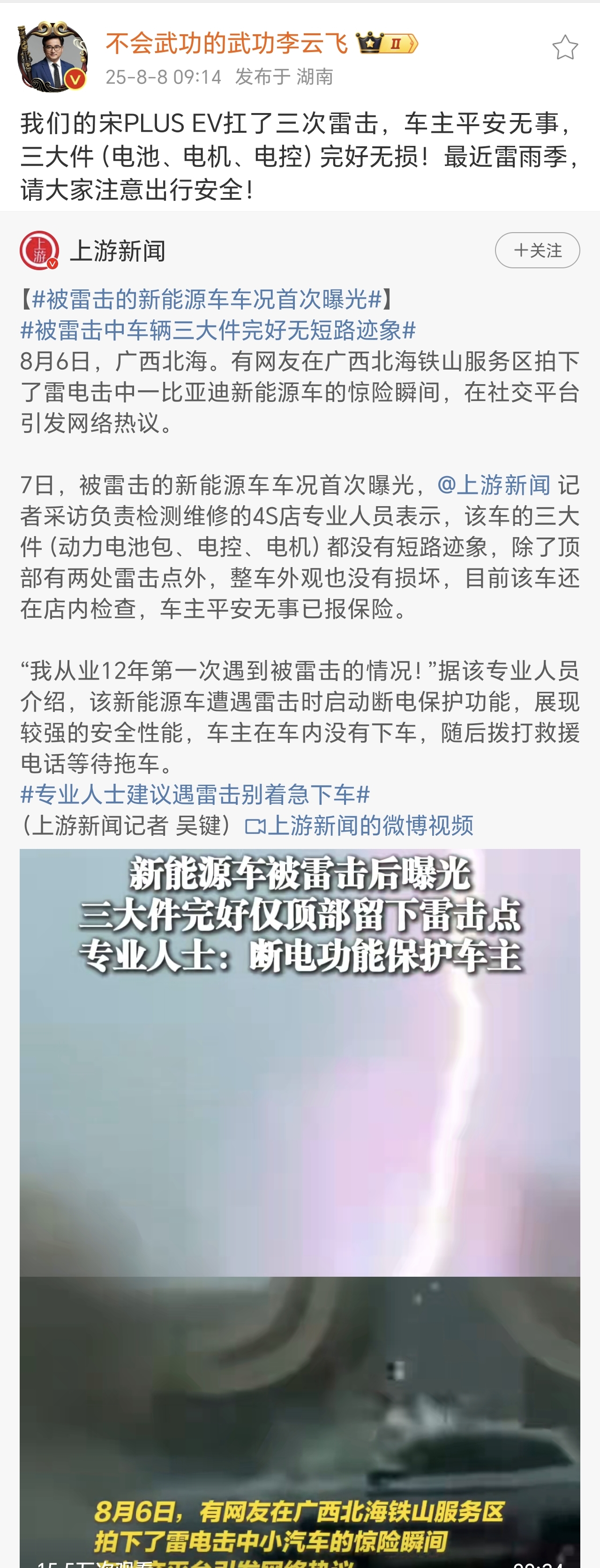Follow 上游新闻 with the 关注 button
This screenshot has width=600, height=1568.
(537, 250)
